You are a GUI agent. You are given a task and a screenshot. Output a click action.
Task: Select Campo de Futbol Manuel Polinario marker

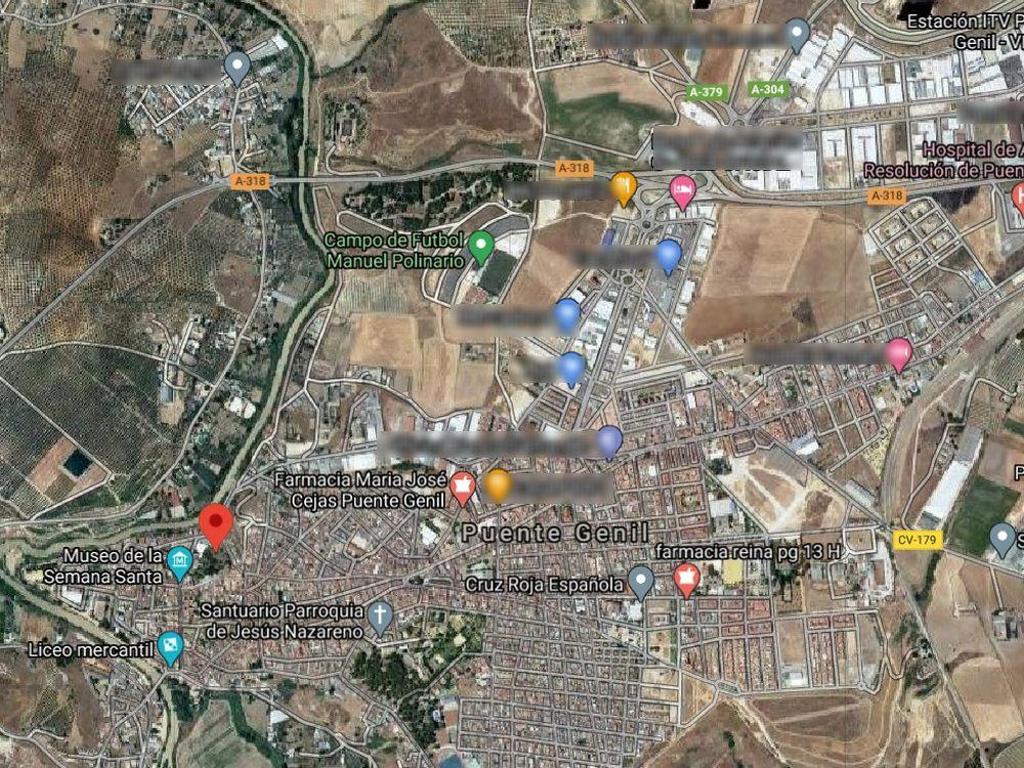[482, 244]
